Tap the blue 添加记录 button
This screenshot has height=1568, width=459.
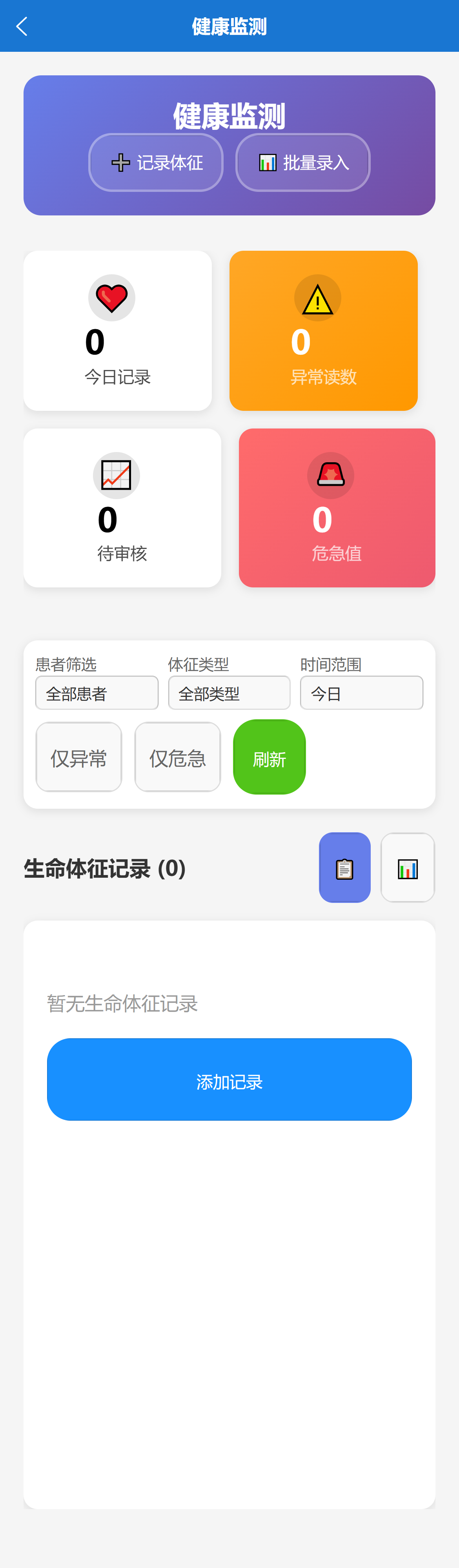(229, 1079)
